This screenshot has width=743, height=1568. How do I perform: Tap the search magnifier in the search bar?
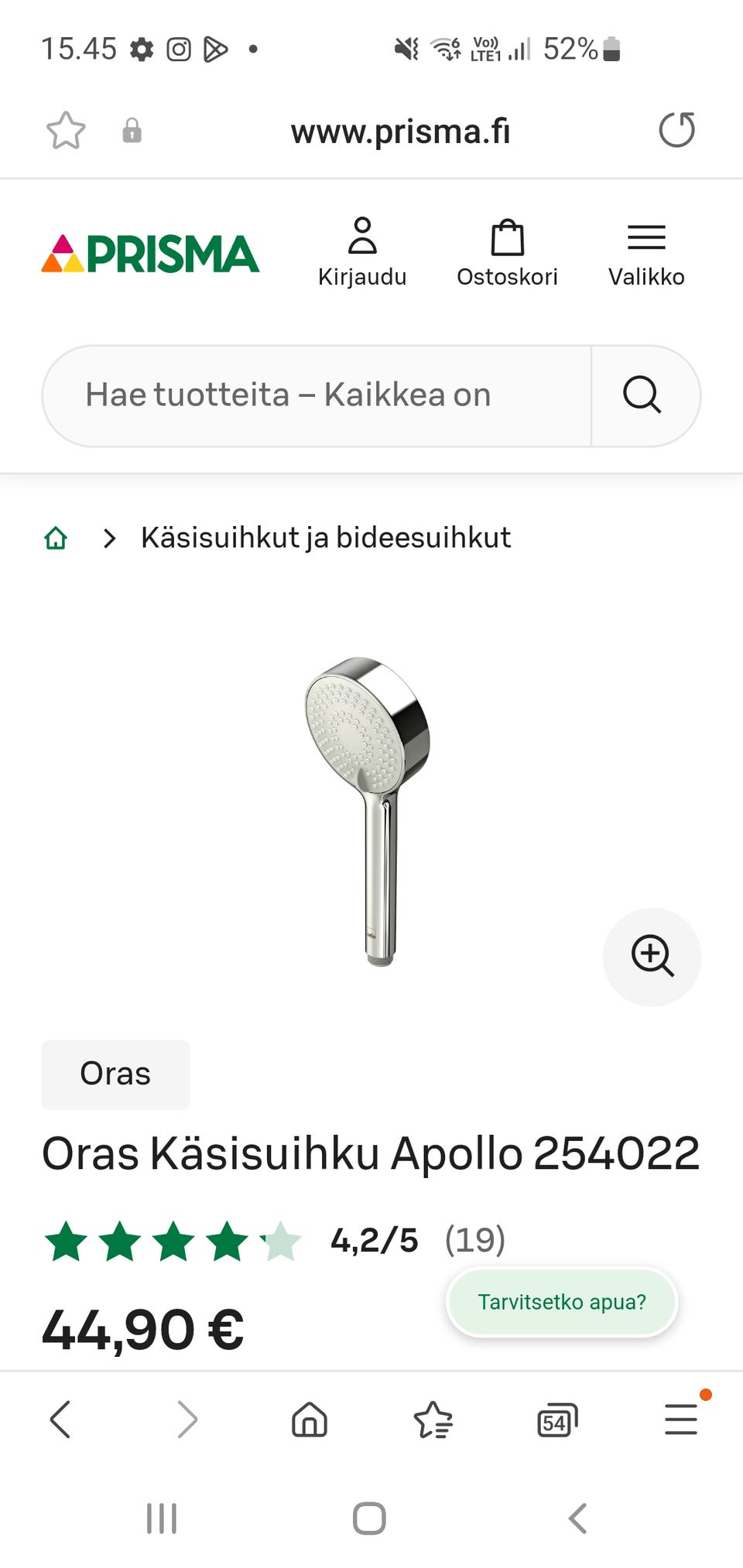coord(641,395)
